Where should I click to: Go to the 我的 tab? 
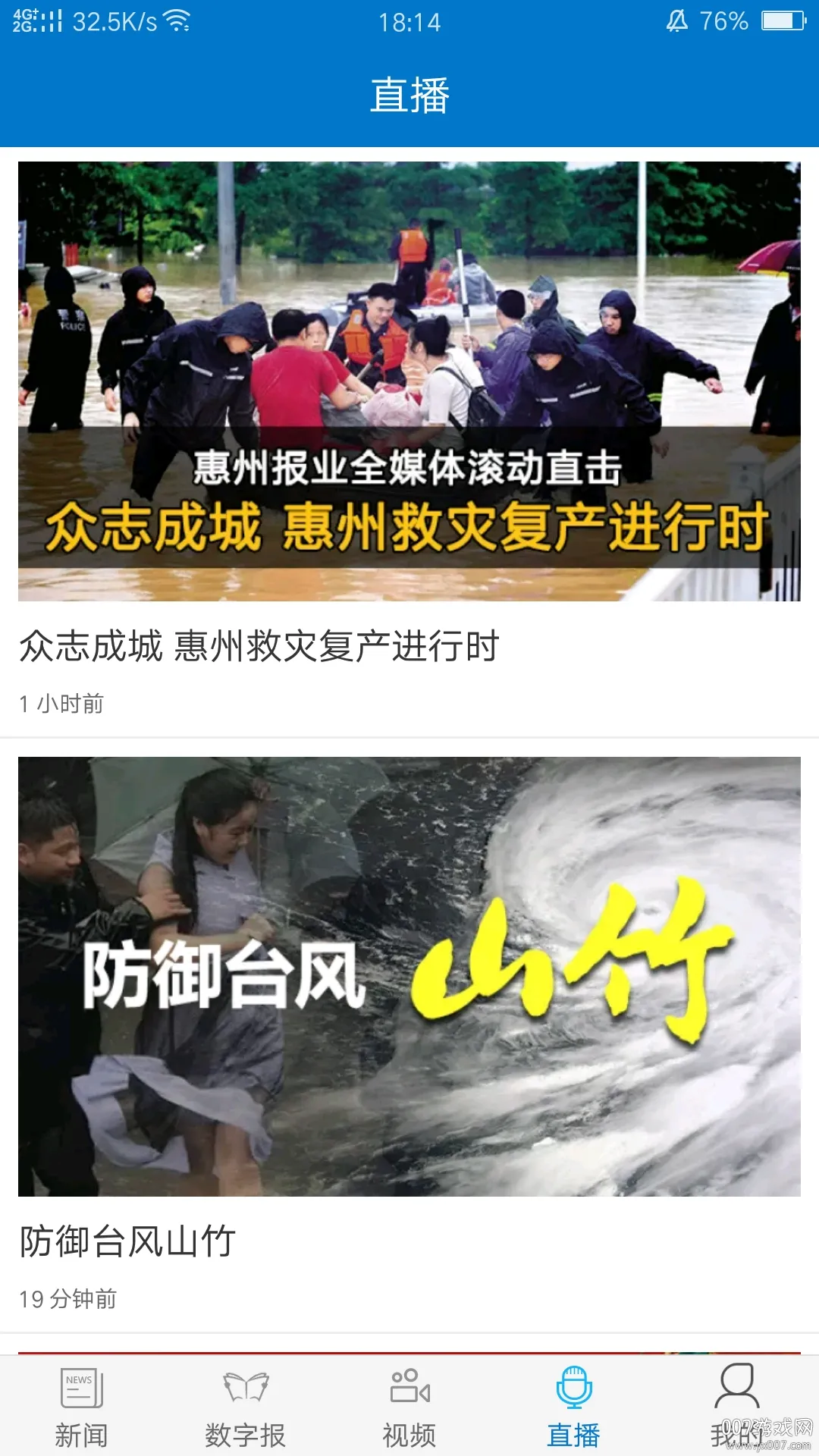[737, 1407]
